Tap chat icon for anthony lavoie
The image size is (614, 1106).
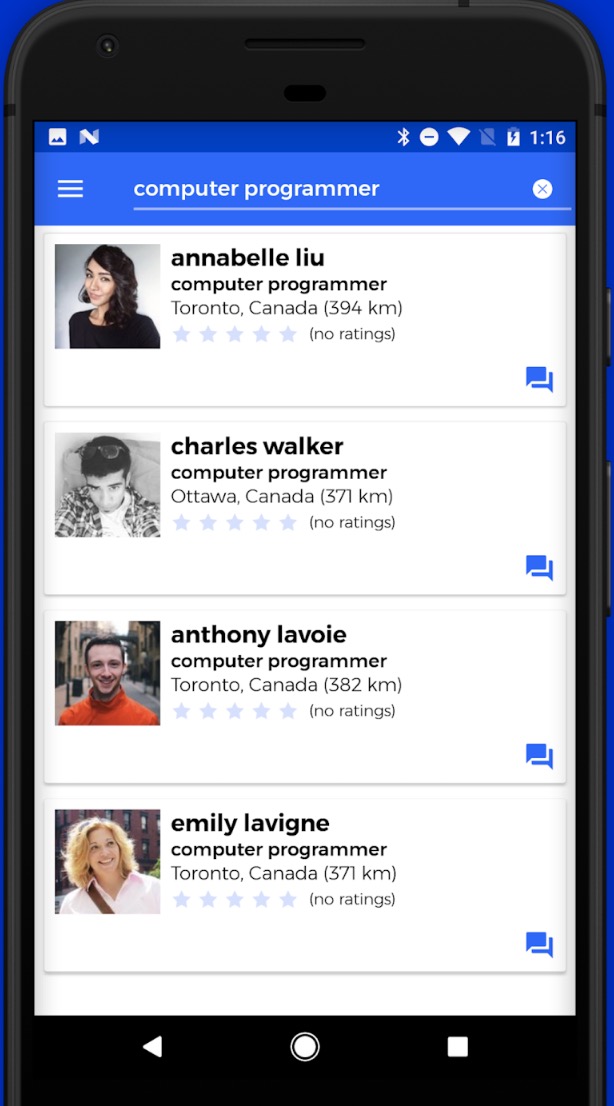pyautogui.click(x=539, y=756)
